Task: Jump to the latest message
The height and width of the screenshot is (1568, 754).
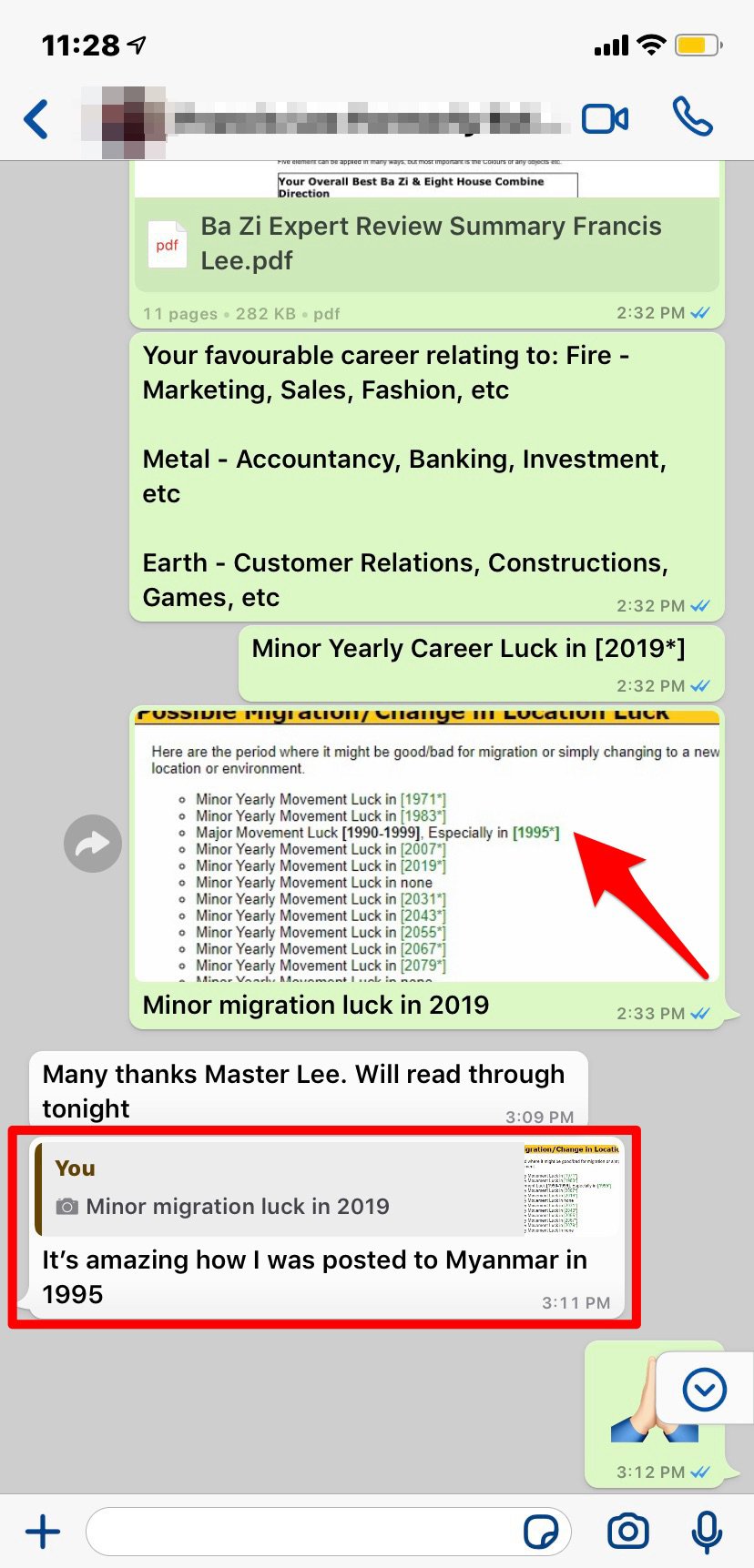Action: (704, 1390)
